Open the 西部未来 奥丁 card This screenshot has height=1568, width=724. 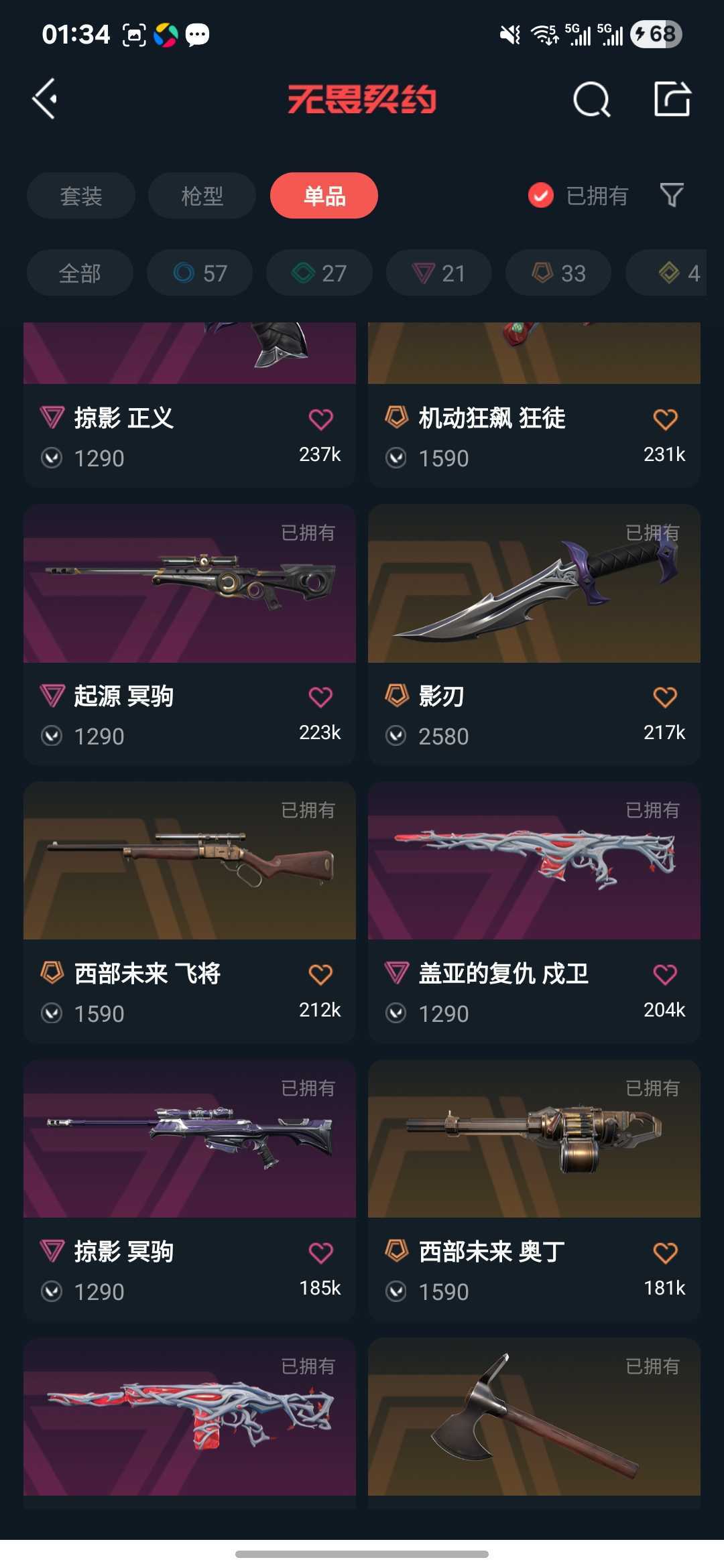point(534,1190)
